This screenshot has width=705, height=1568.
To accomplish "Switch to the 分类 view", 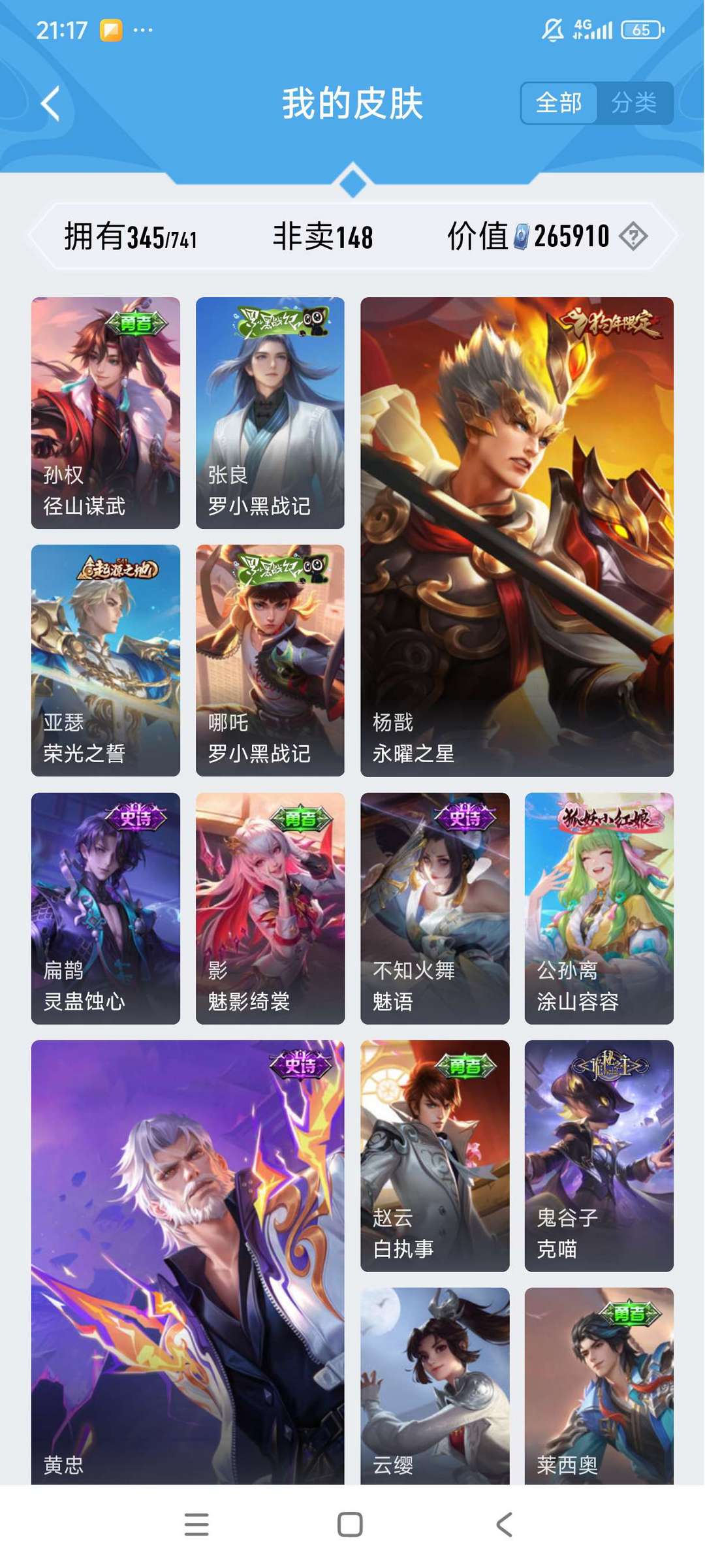I will pos(634,103).
